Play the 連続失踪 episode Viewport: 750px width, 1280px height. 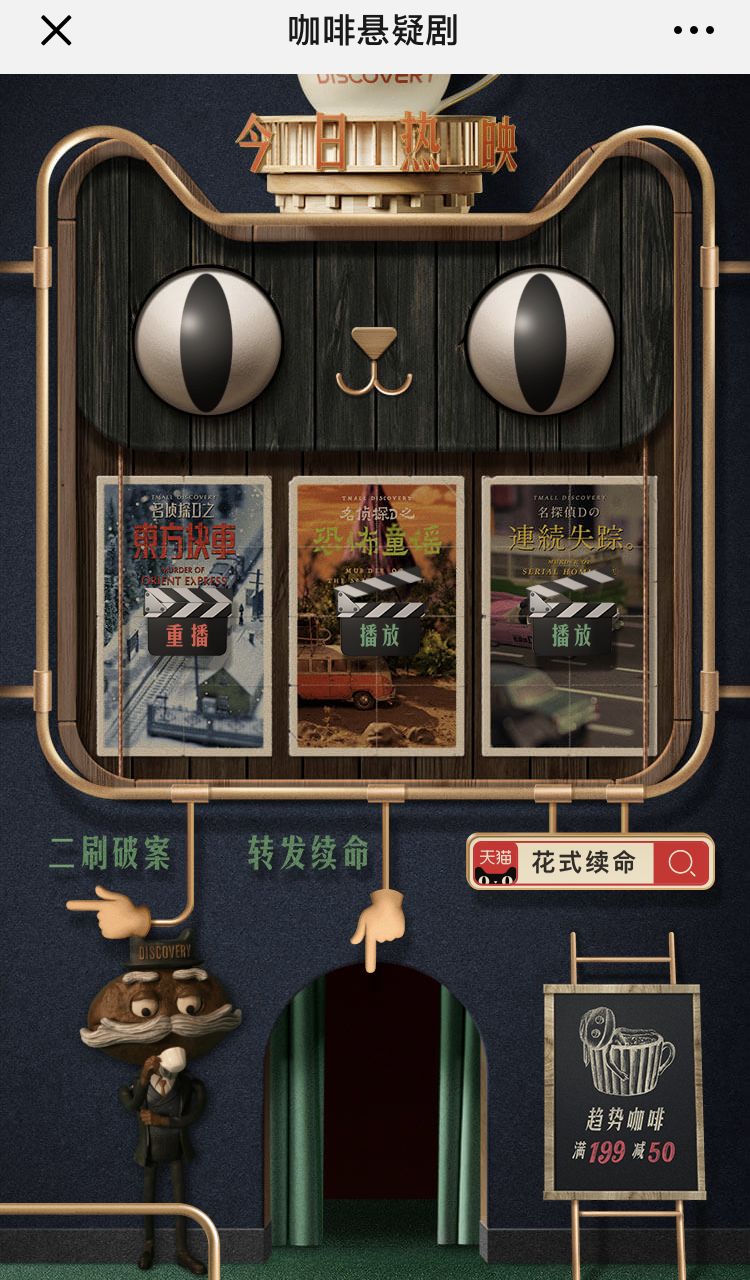click(x=571, y=635)
